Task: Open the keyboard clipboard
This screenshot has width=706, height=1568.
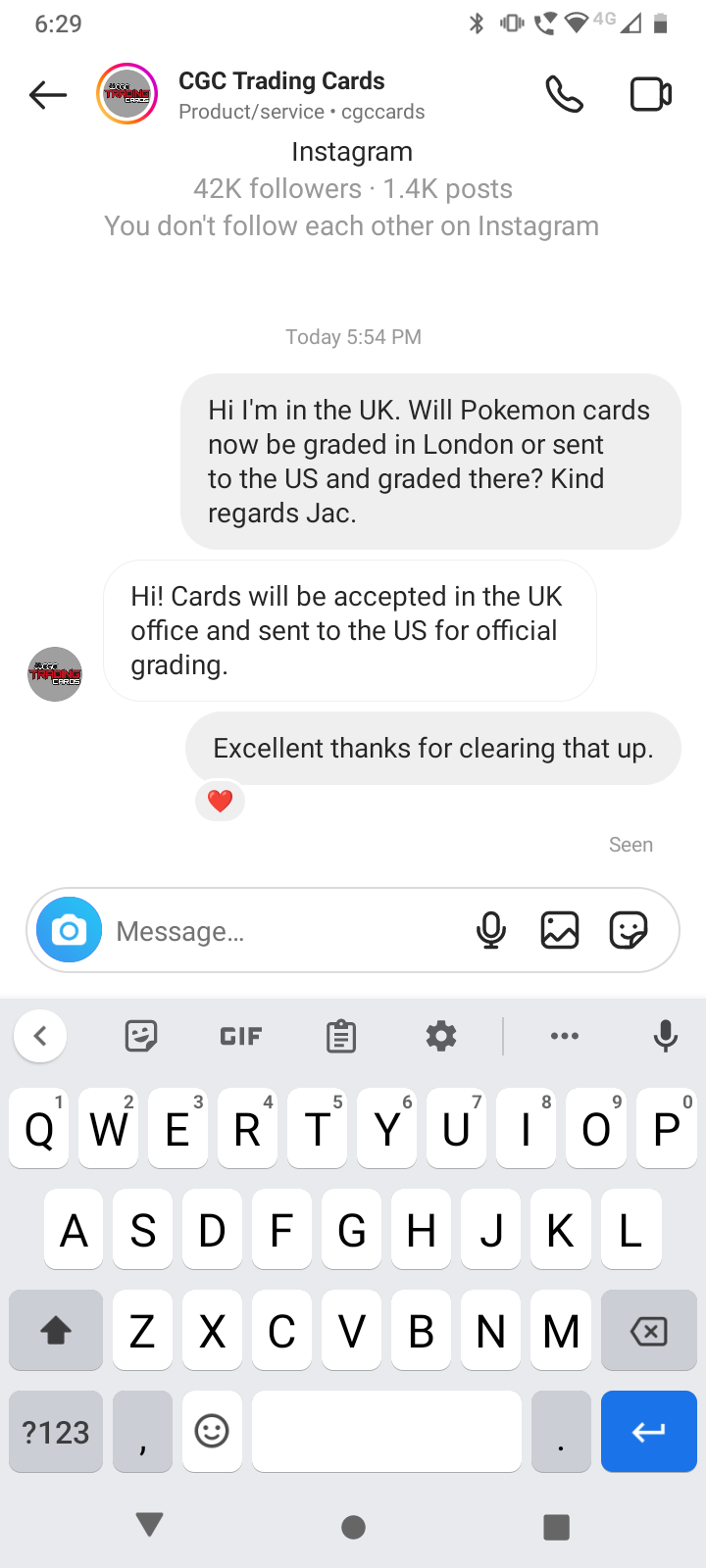Action: [341, 1036]
